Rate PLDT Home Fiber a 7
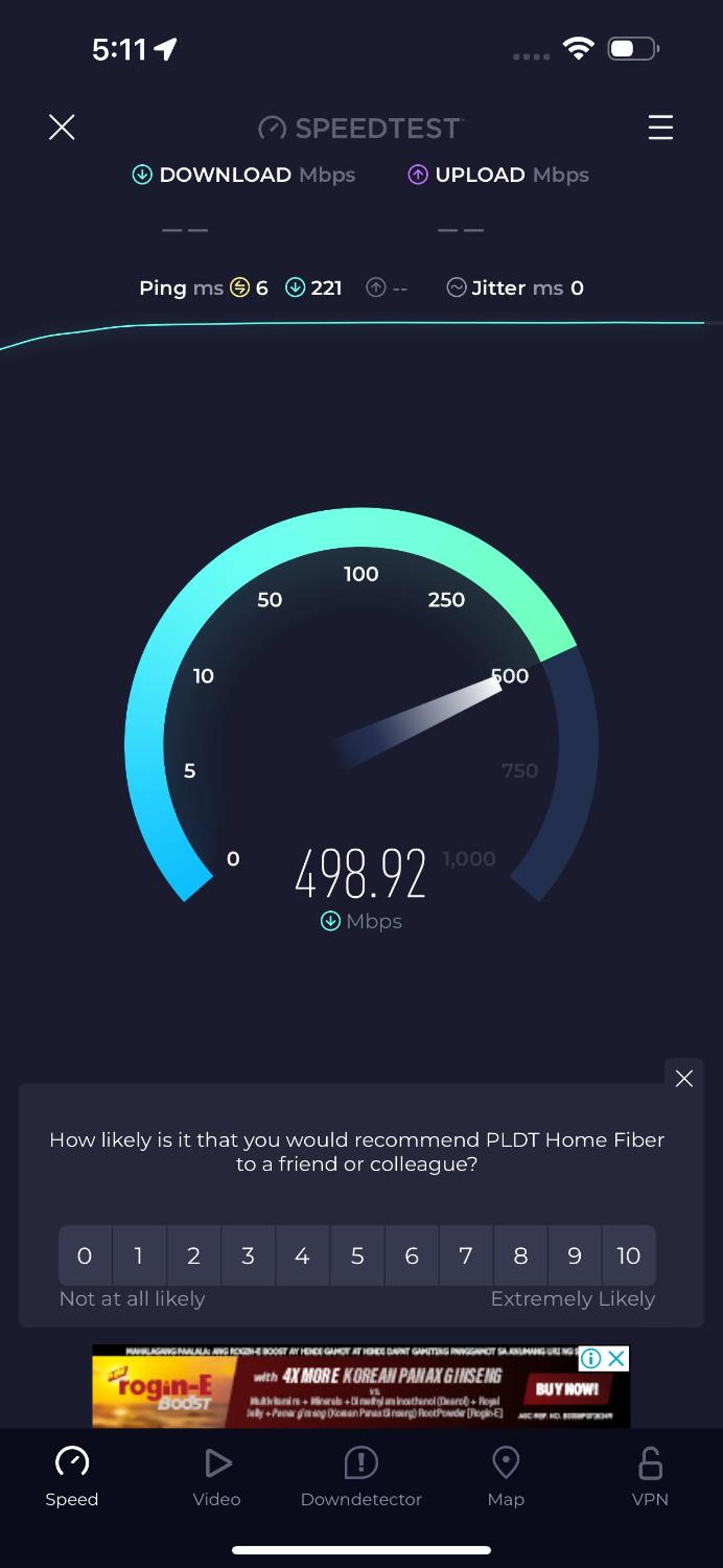Viewport: 723px width, 1568px height. pyautogui.click(x=466, y=1256)
